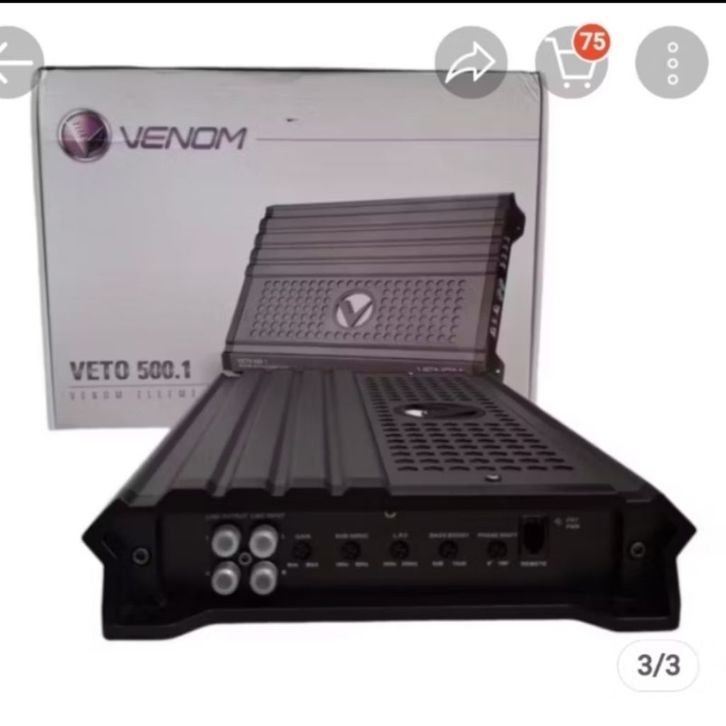Open the three-dot overflow menu
Image resolution: width=726 pixels, height=726 pixels.
672,62
